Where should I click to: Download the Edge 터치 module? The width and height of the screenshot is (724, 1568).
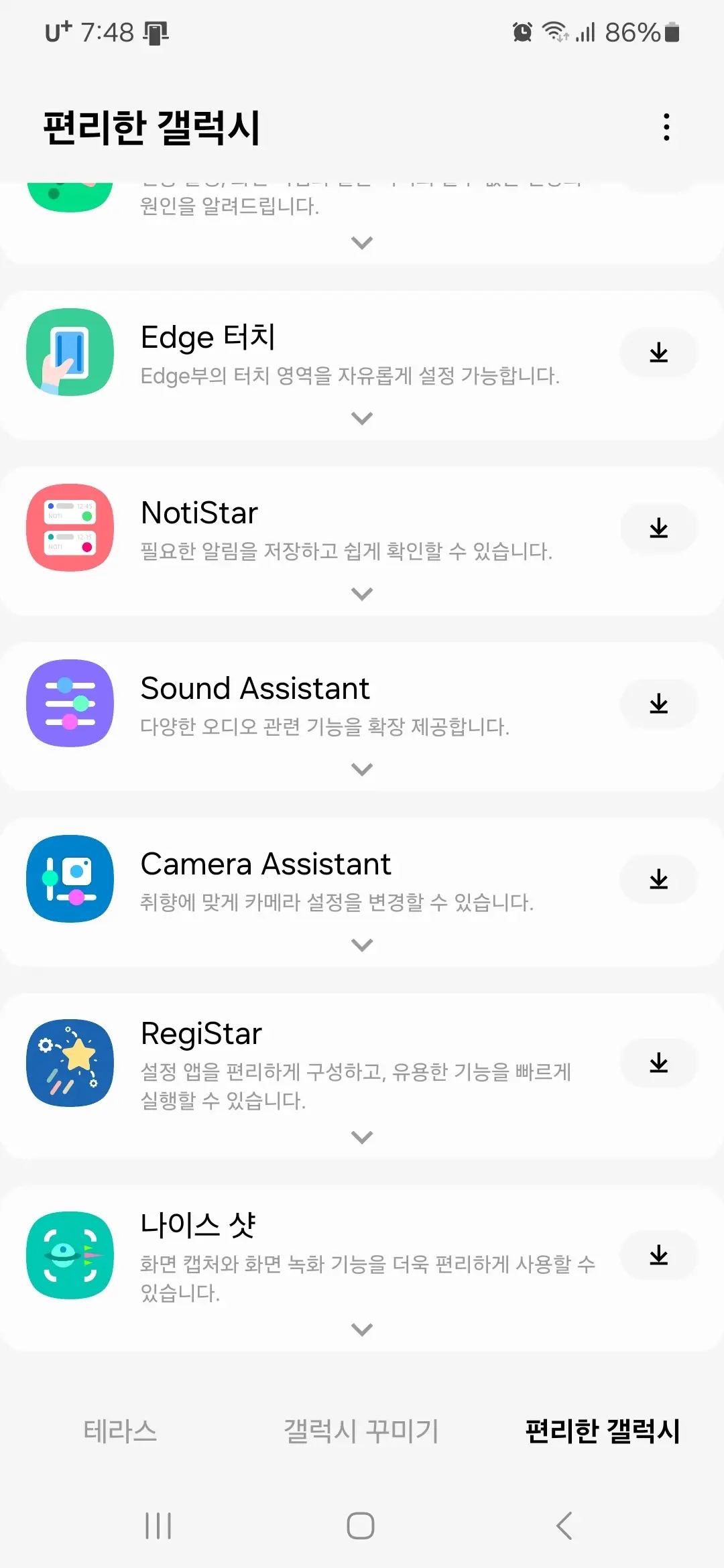click(x=659, y=352)
